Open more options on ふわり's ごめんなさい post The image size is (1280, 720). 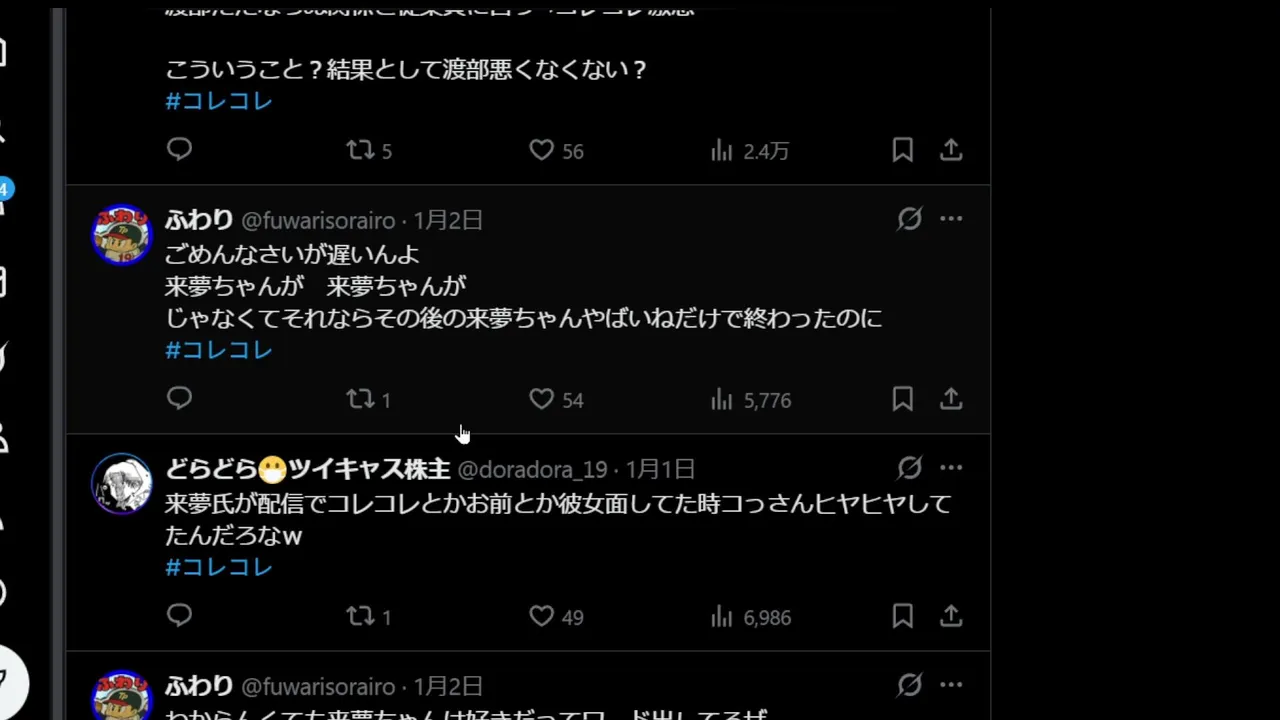coord(951,219)
